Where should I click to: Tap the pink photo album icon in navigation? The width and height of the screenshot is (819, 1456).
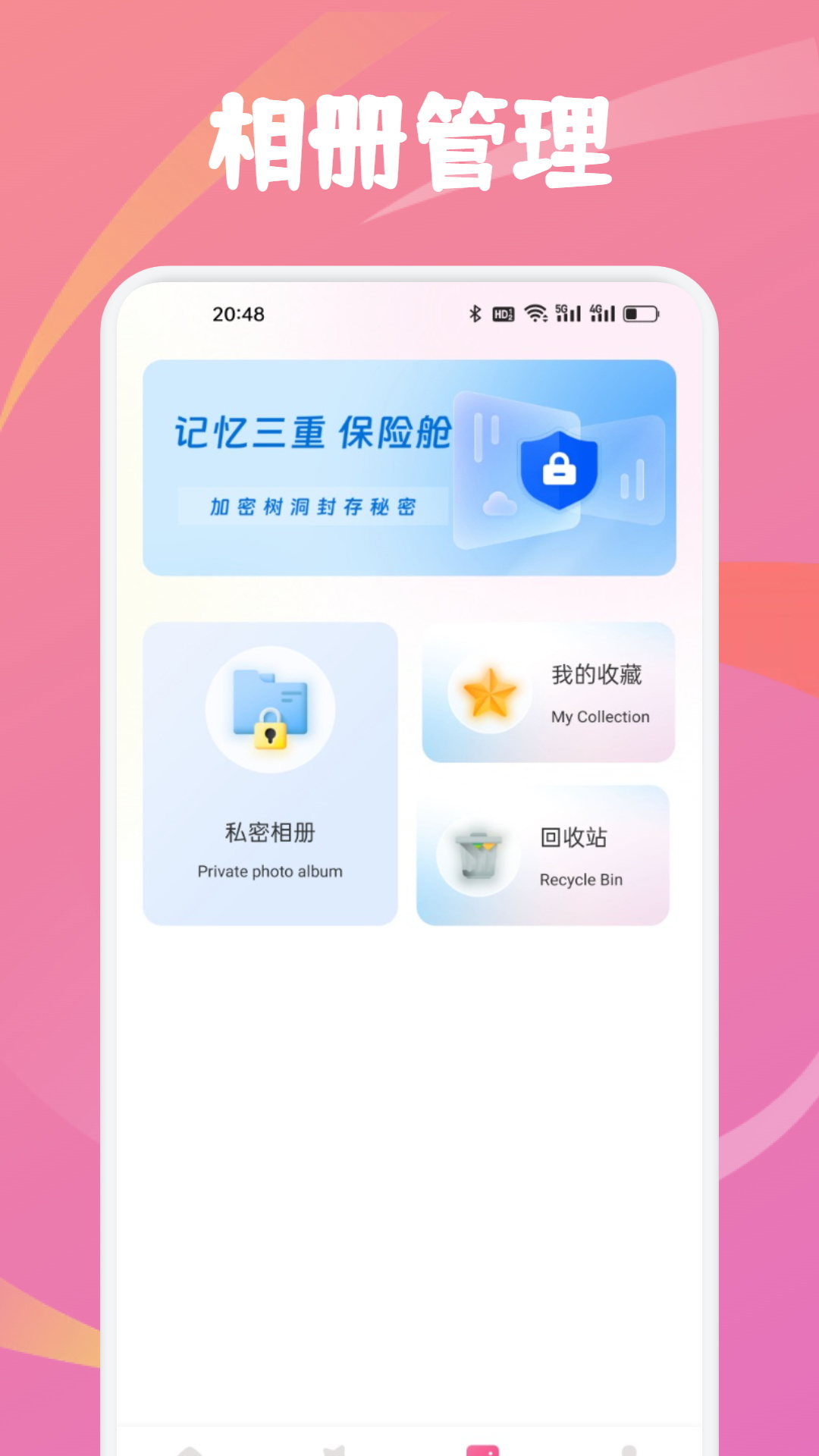[x=483, y=1447]
